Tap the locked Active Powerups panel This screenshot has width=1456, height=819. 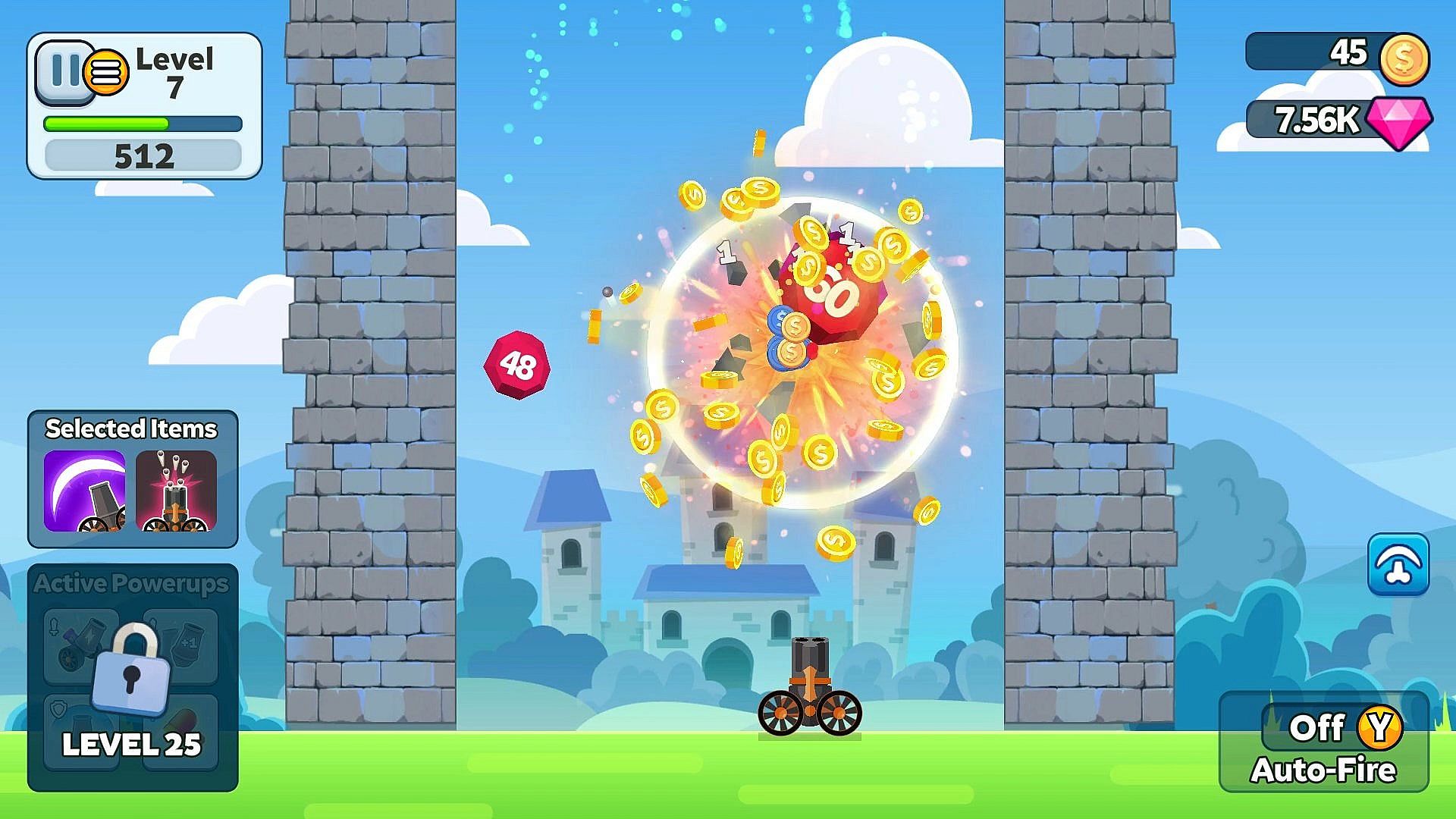click(x=133, y=677)
